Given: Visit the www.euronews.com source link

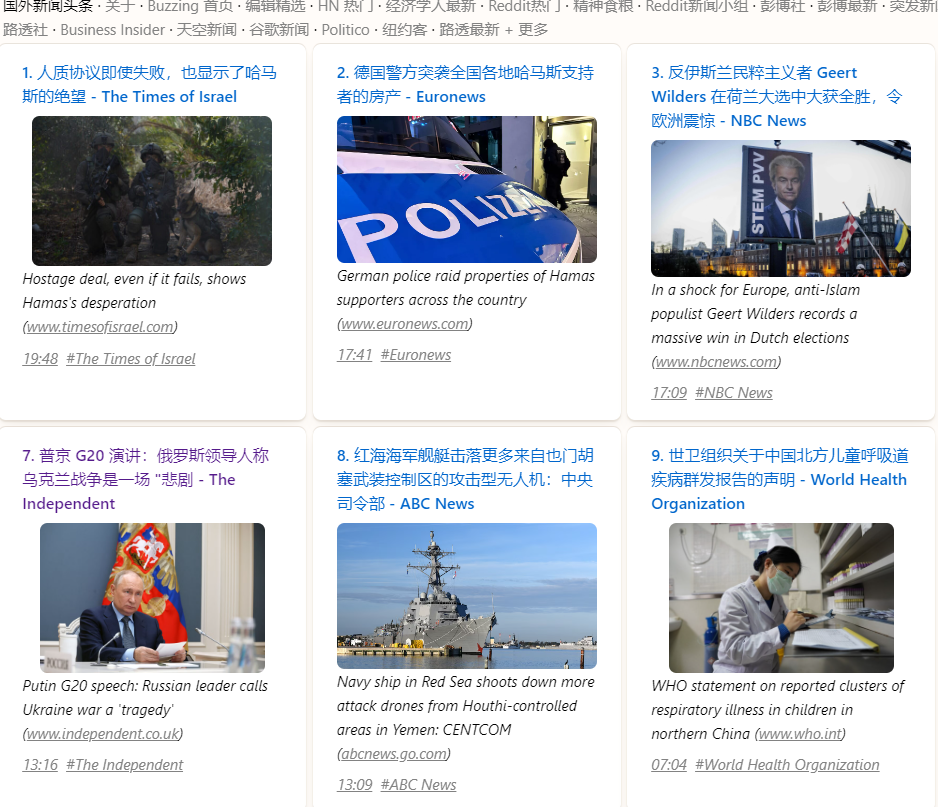Looking at the screenshot, I should coord(405,324).
